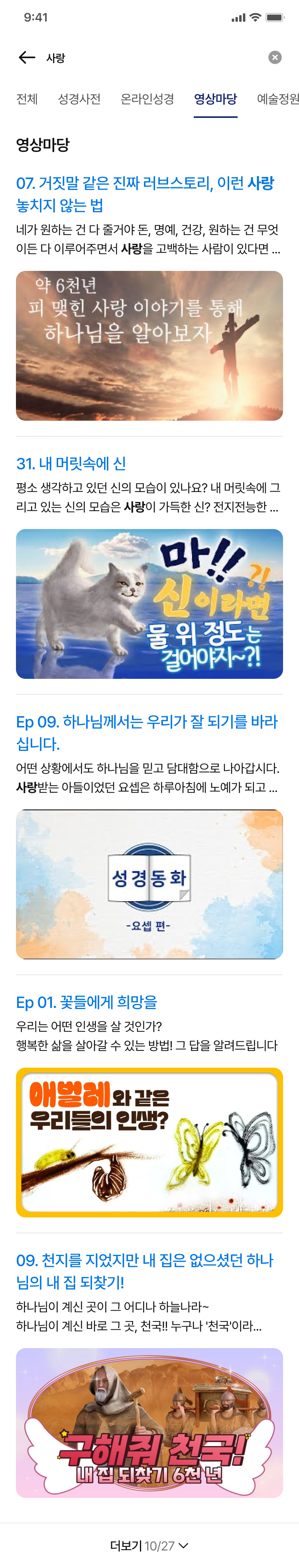The image size is (299, 1568).
Task: Go back using the arrow icon
Action: point(27,57)
